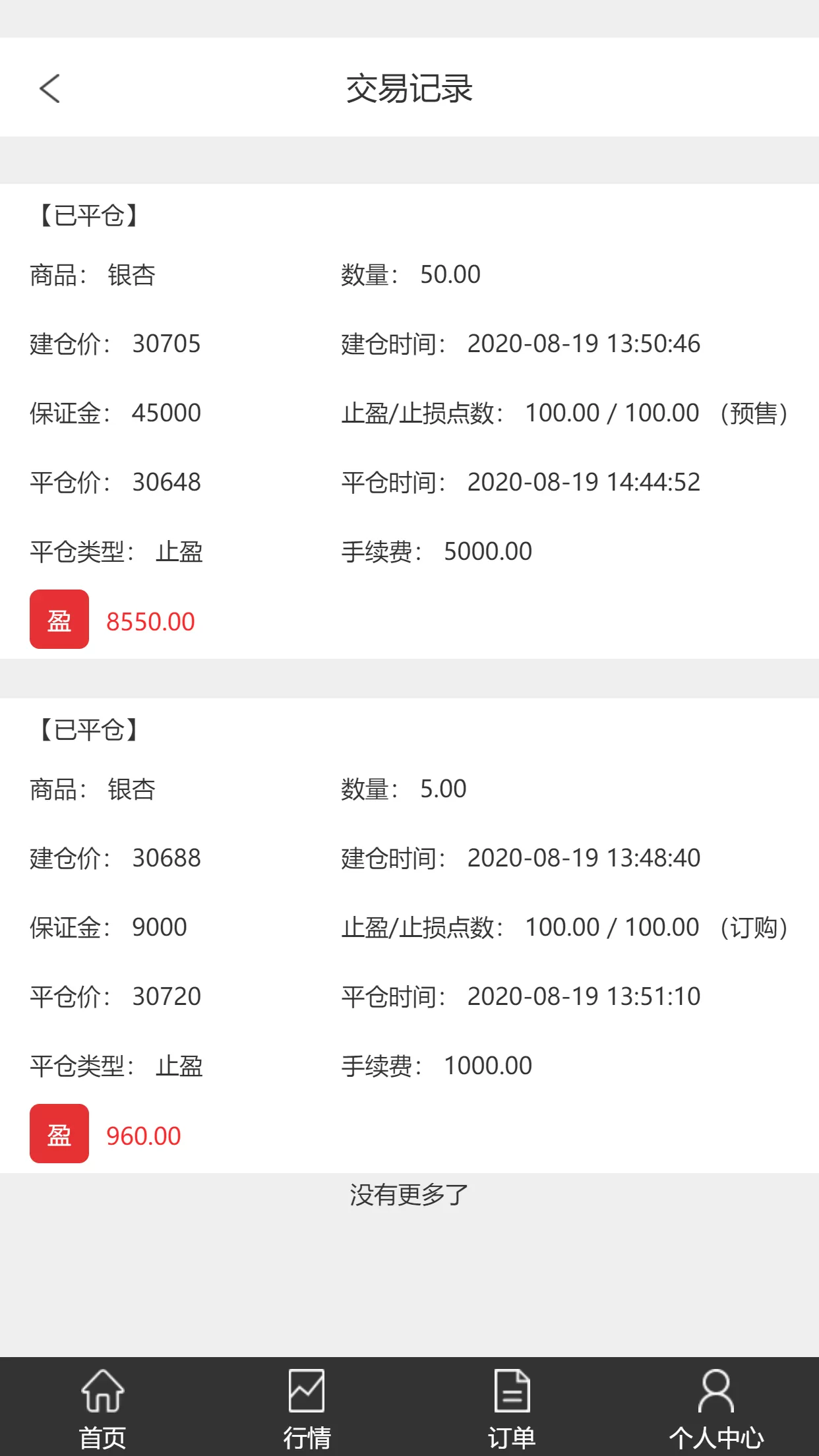The height and width of the screenshot is (1456, 819).
Task: Switch to the 首页 tab
Action: tap(103, 1407)
